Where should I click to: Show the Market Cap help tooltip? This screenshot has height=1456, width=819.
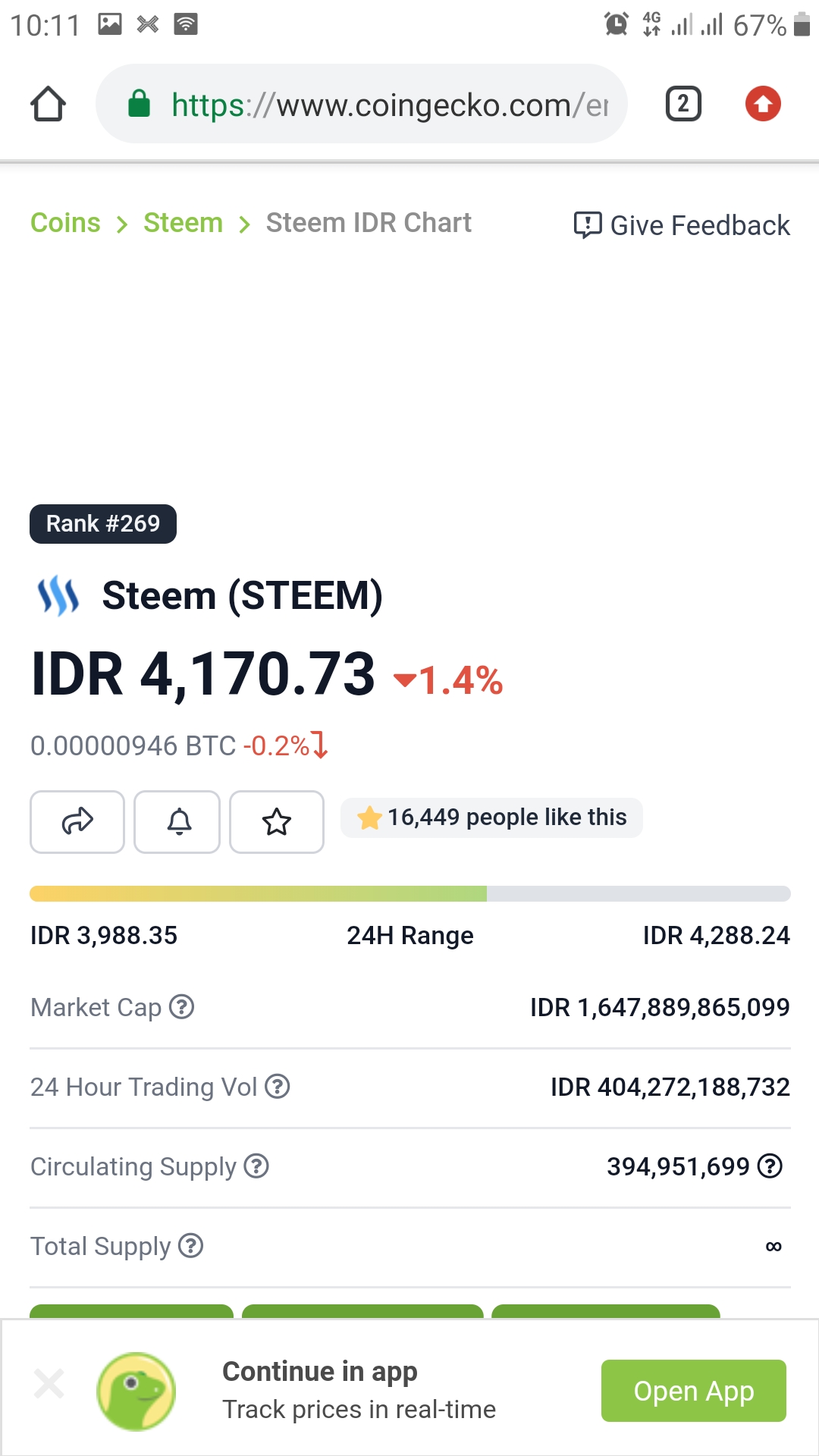pos(182,1007)
